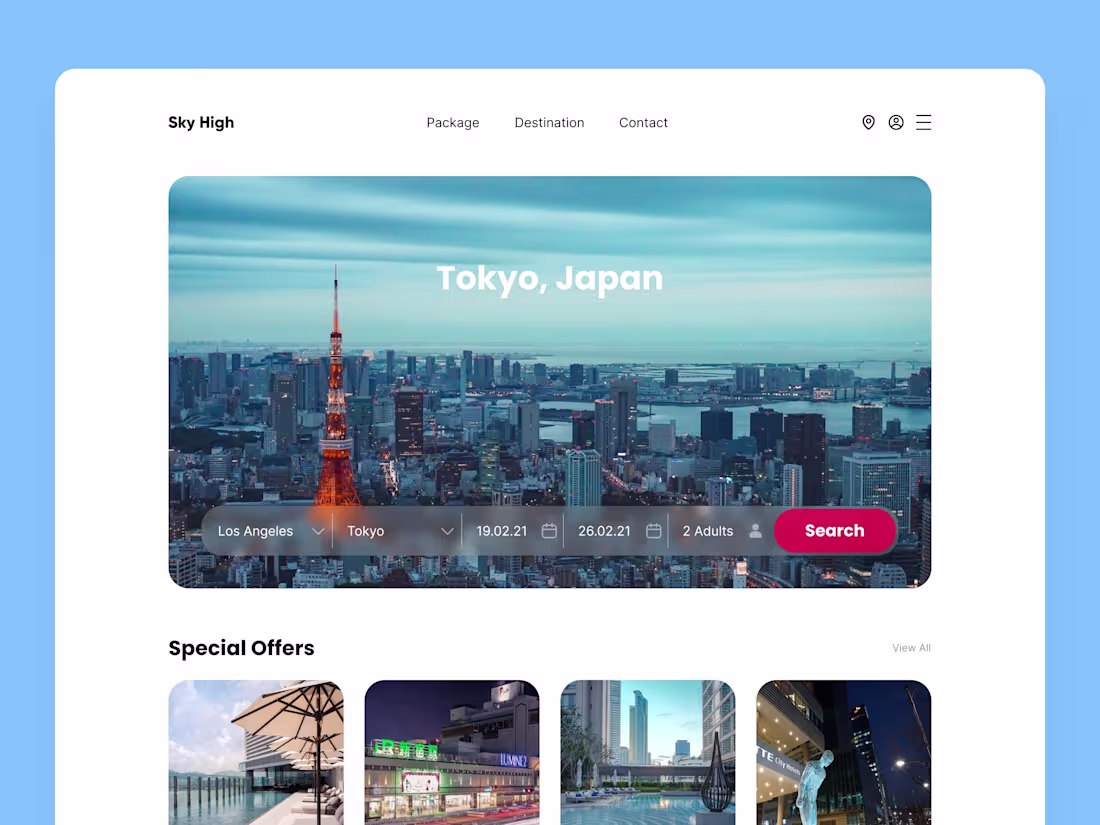The width and height of the screenshot is (1100, 825).
Task: Open the location pin icon
Action: coord(868,122)
